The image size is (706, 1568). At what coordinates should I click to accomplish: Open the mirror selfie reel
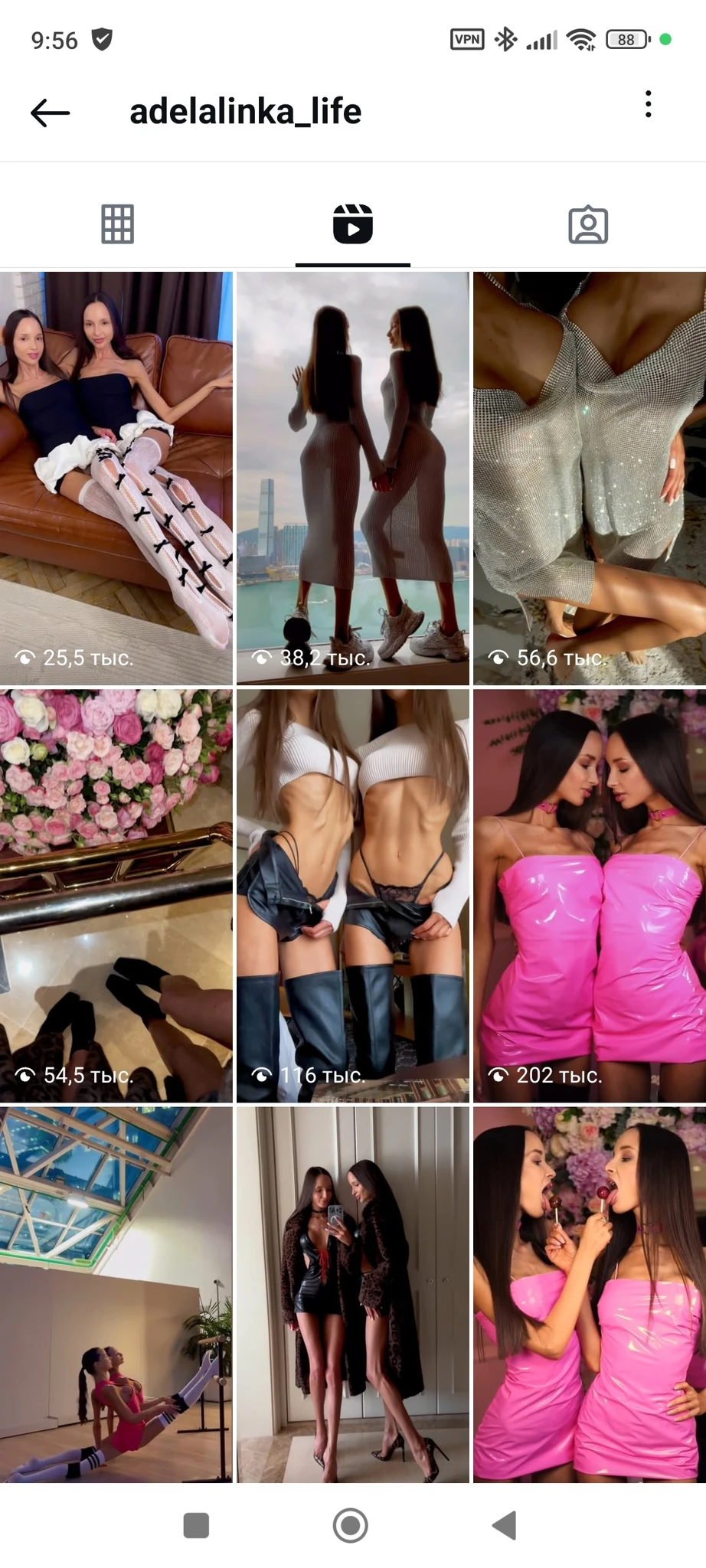[352, 1294]
